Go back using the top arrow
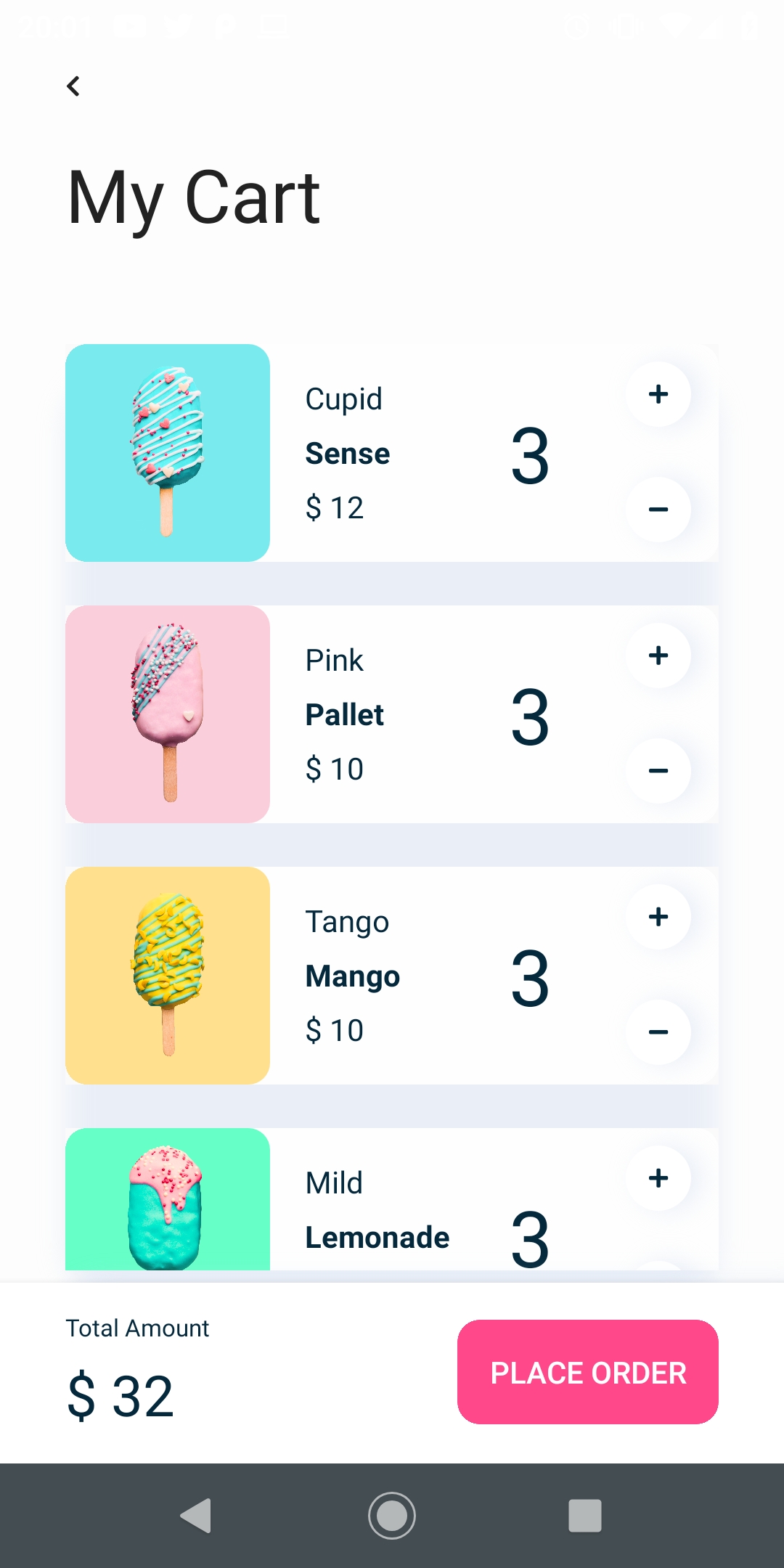Screen dimensions: 784x1568 coord(73,86)
